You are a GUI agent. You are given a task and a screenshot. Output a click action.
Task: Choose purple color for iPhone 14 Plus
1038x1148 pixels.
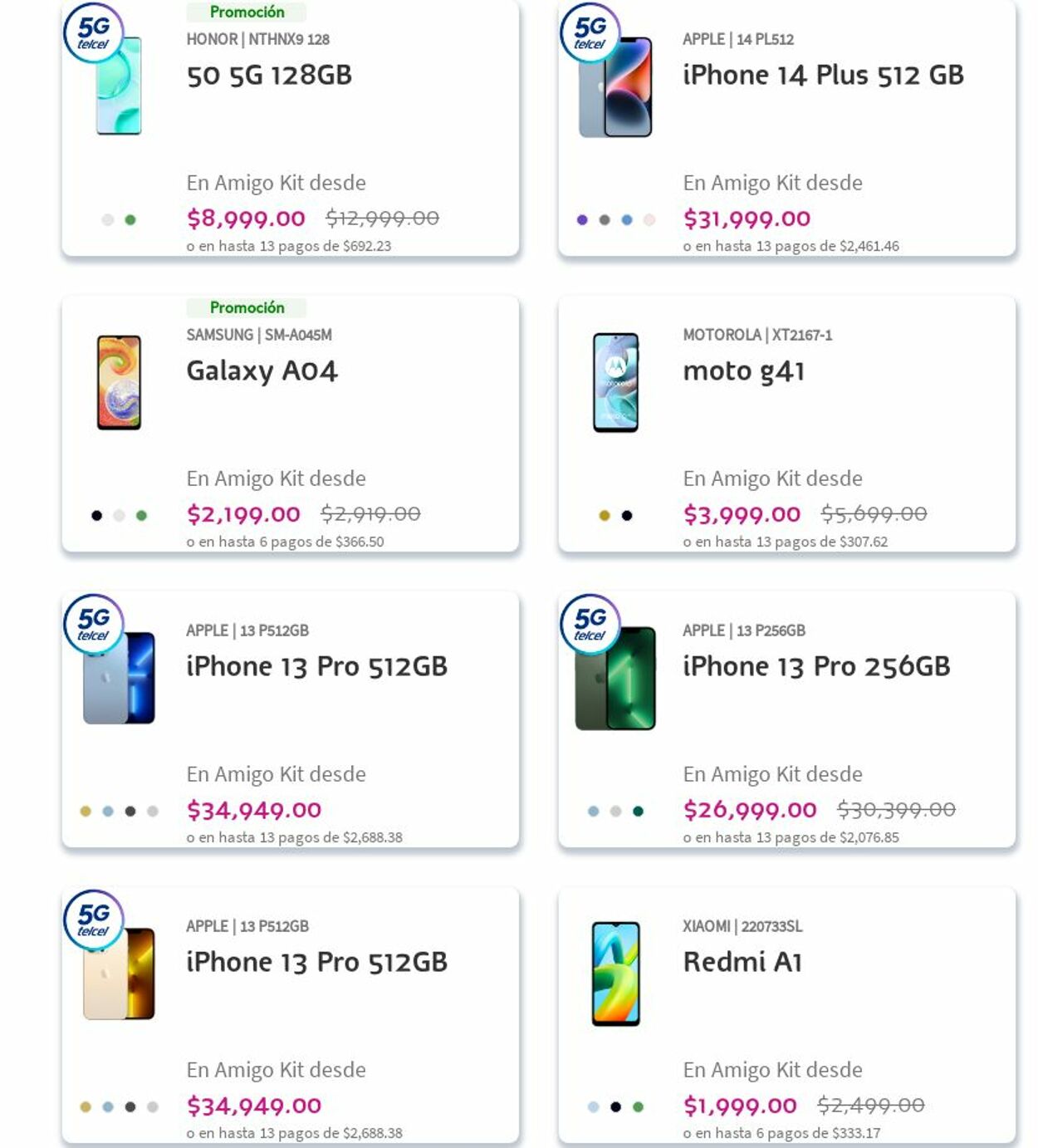tap(582, 220)
